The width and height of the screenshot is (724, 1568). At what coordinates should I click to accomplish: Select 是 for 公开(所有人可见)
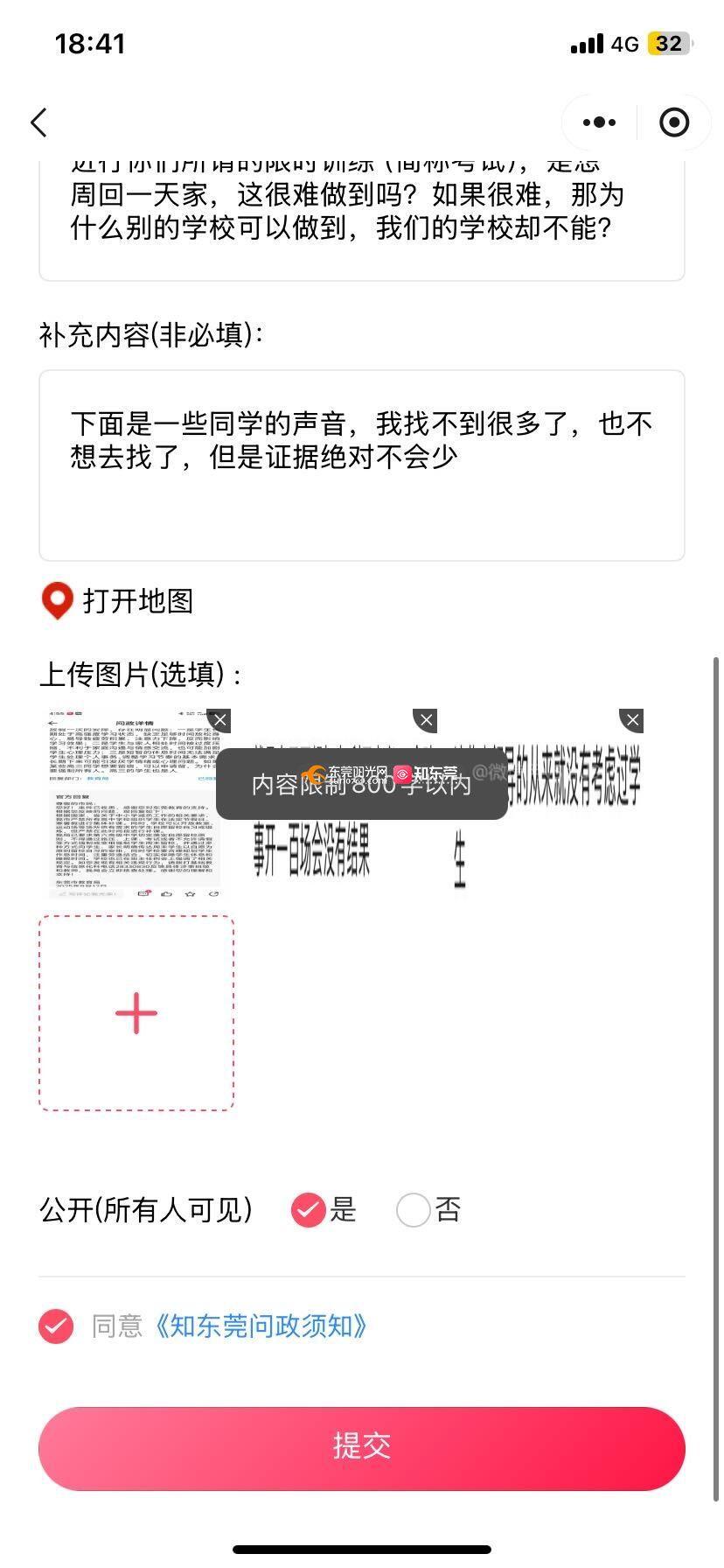click(308, 1210)
